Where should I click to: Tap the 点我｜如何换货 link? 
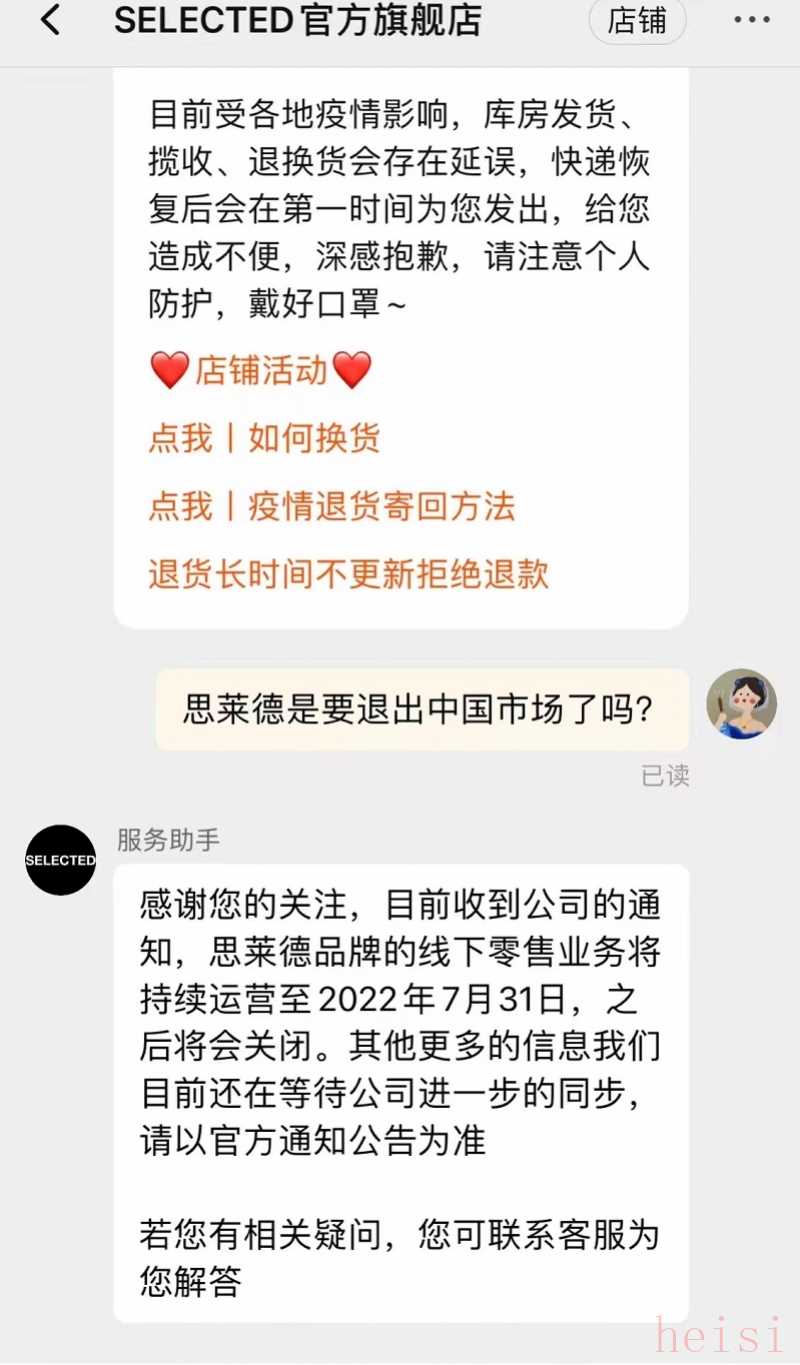coord(265,439)
